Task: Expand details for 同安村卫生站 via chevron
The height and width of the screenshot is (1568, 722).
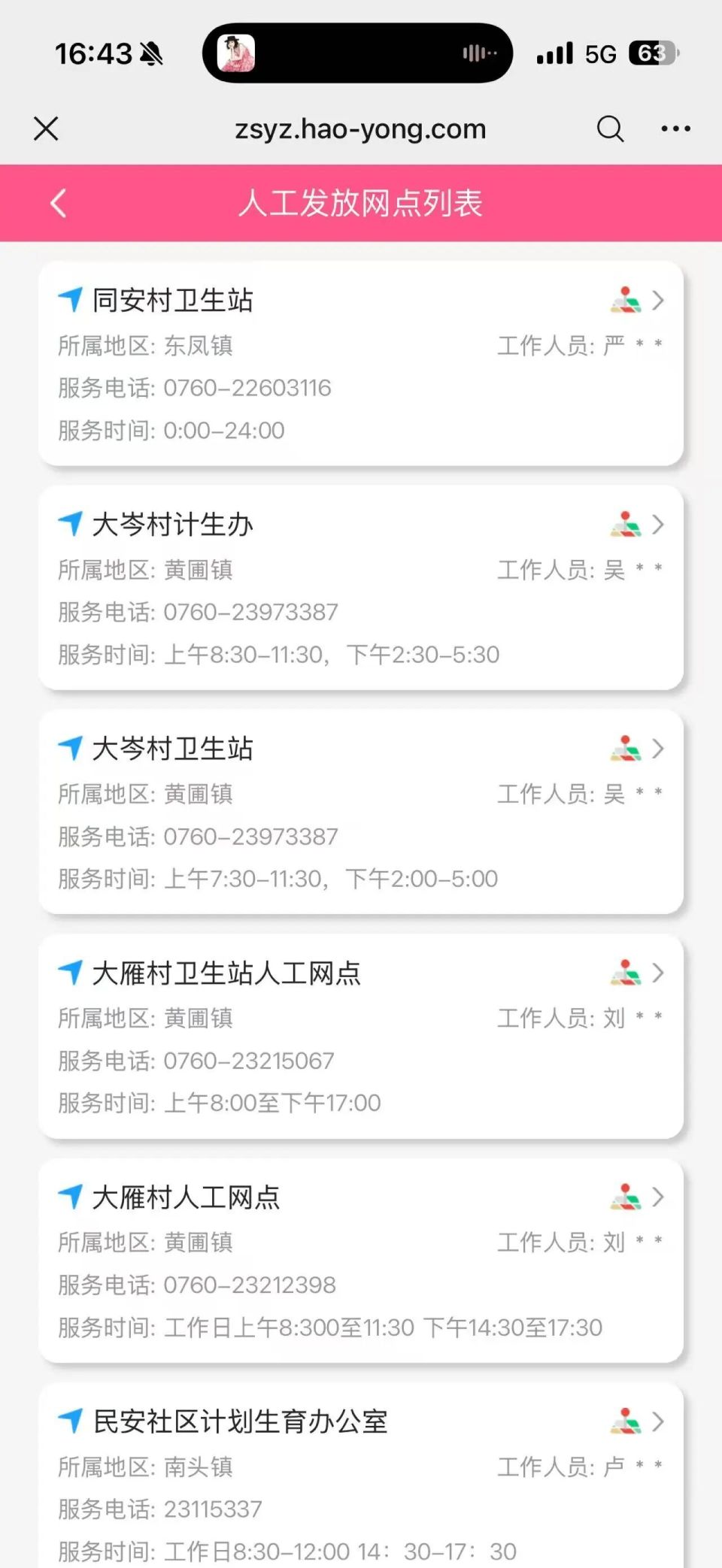Action: [657, 300]
